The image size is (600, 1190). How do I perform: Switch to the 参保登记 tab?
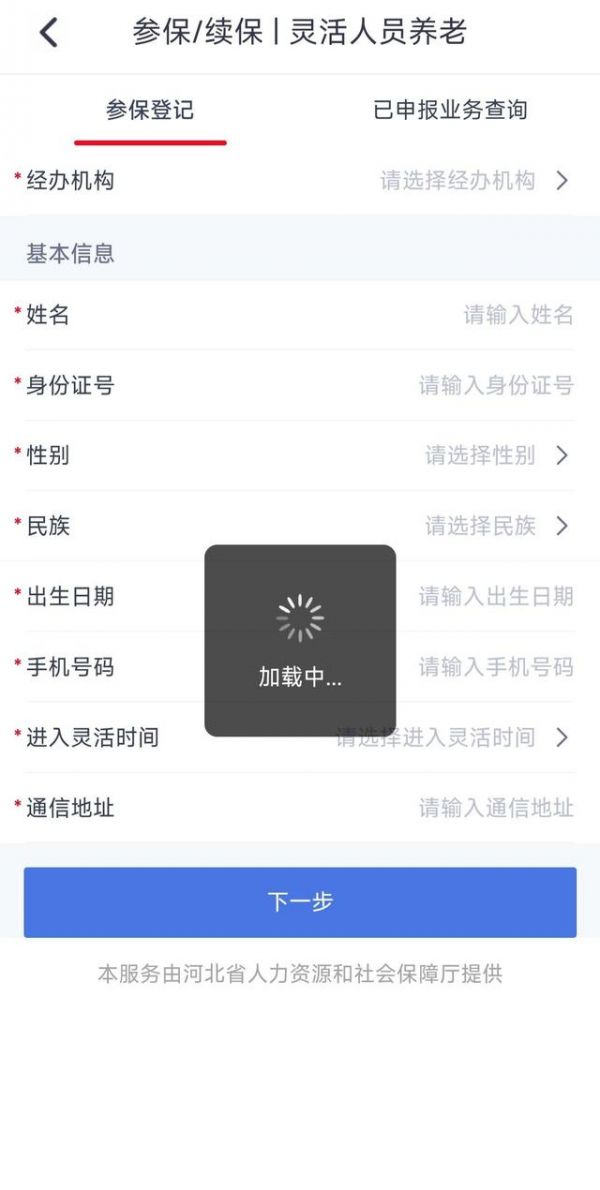pyautogui.click(x=150, y=110)
